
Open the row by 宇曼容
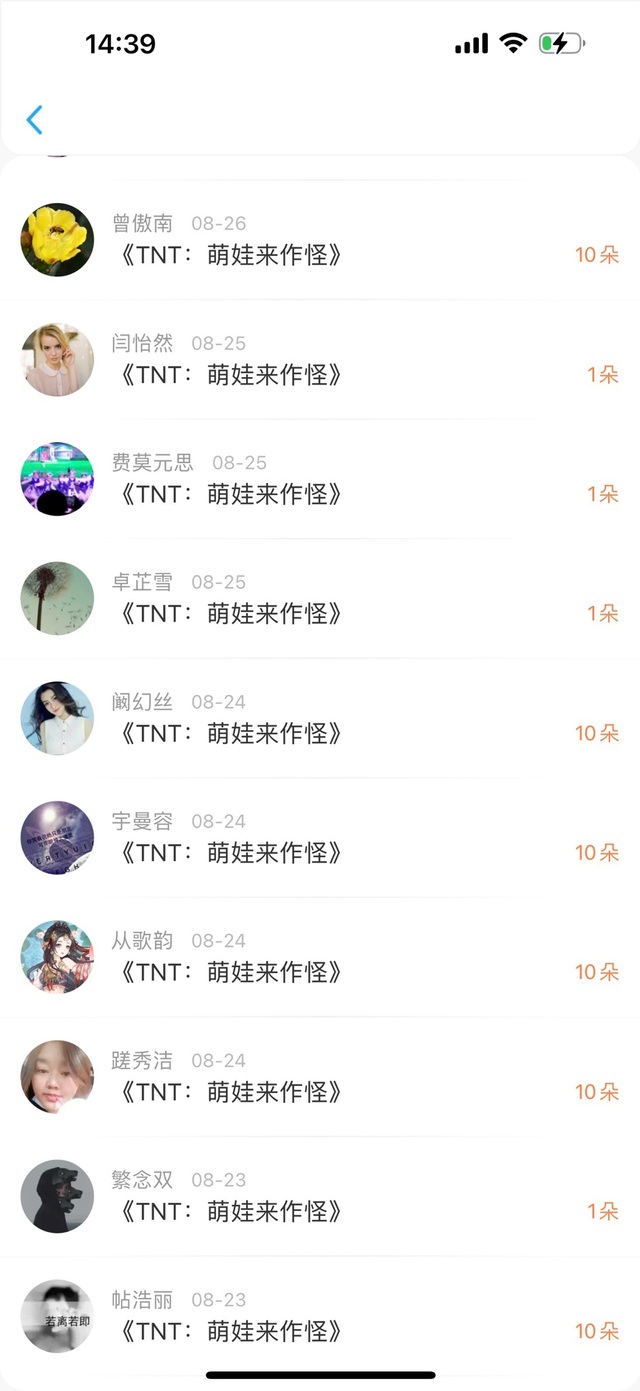(320, 838)
